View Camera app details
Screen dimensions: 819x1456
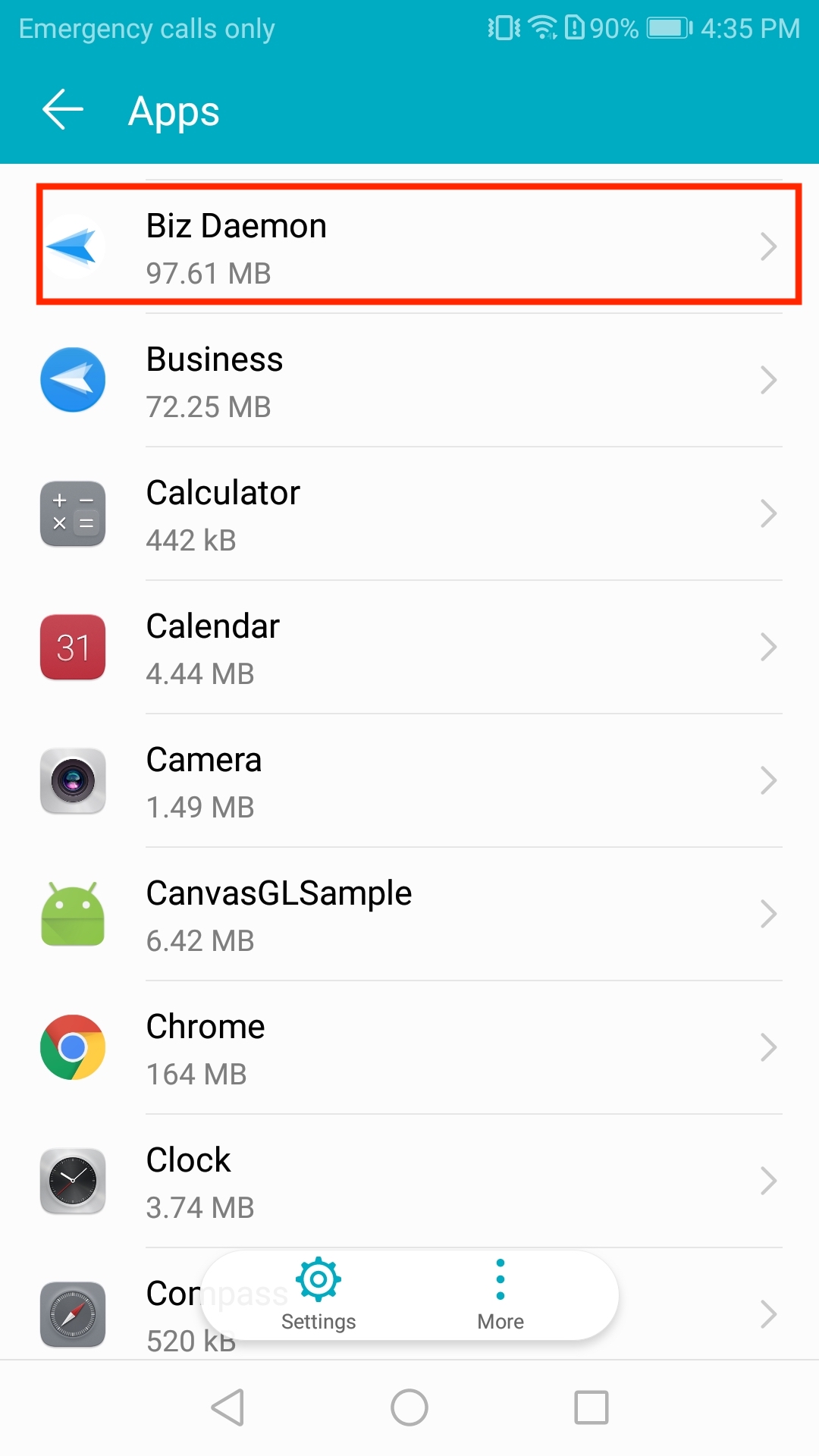[x=417, y=781]
